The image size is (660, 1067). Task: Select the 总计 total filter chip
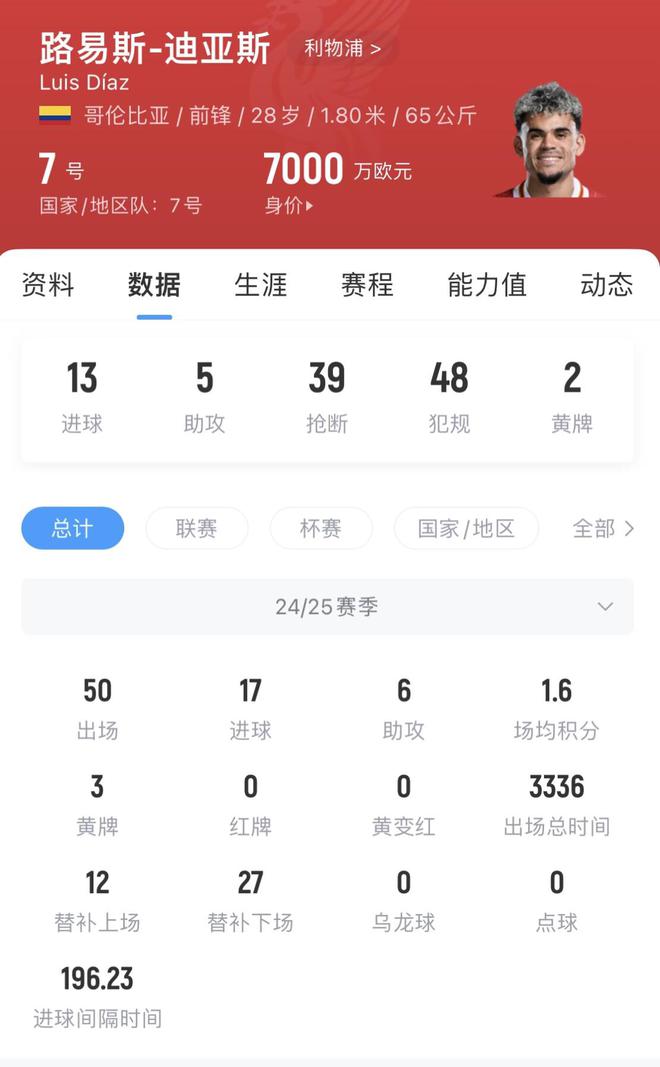point(73,529)
